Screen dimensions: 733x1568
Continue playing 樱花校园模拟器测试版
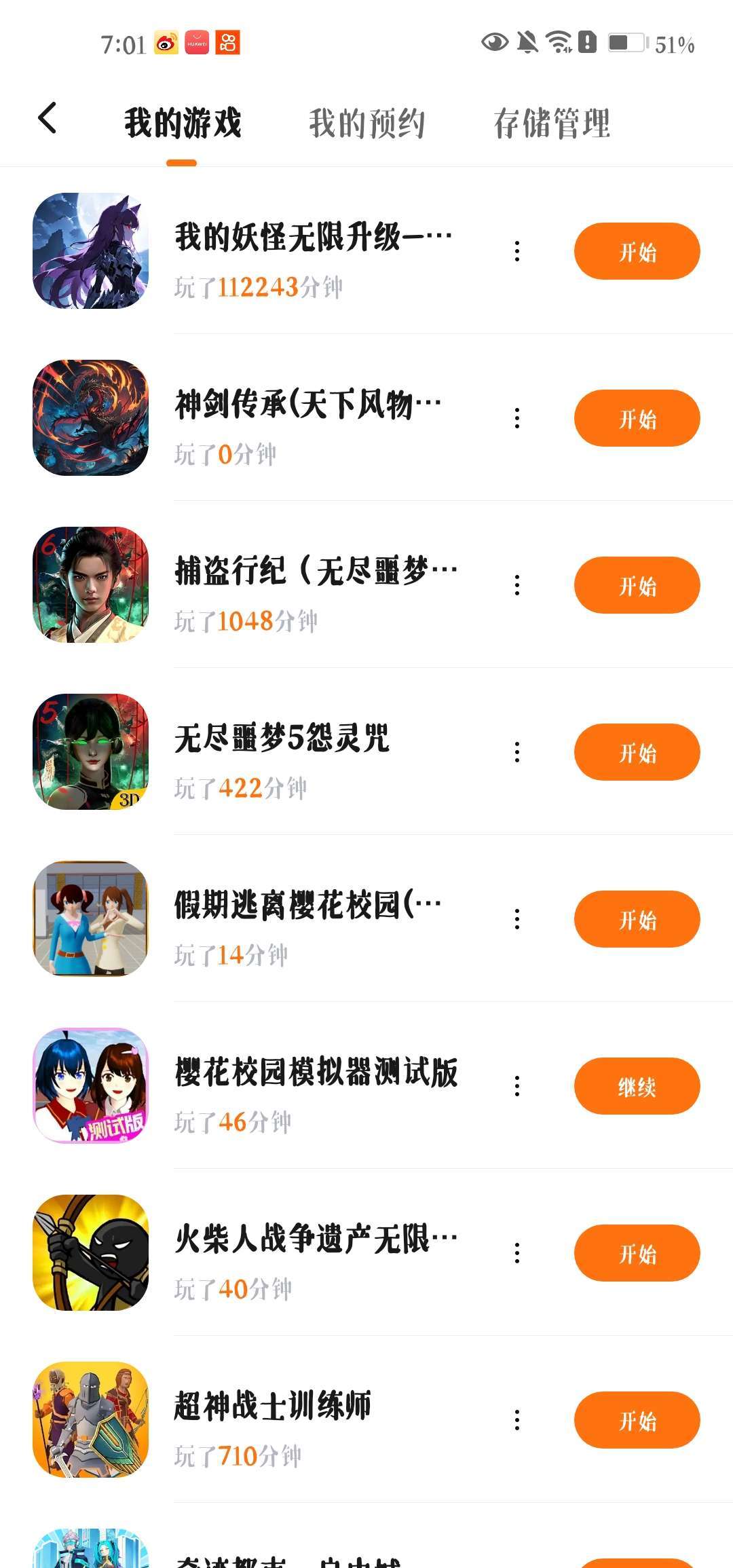(x=637, y=1086)
